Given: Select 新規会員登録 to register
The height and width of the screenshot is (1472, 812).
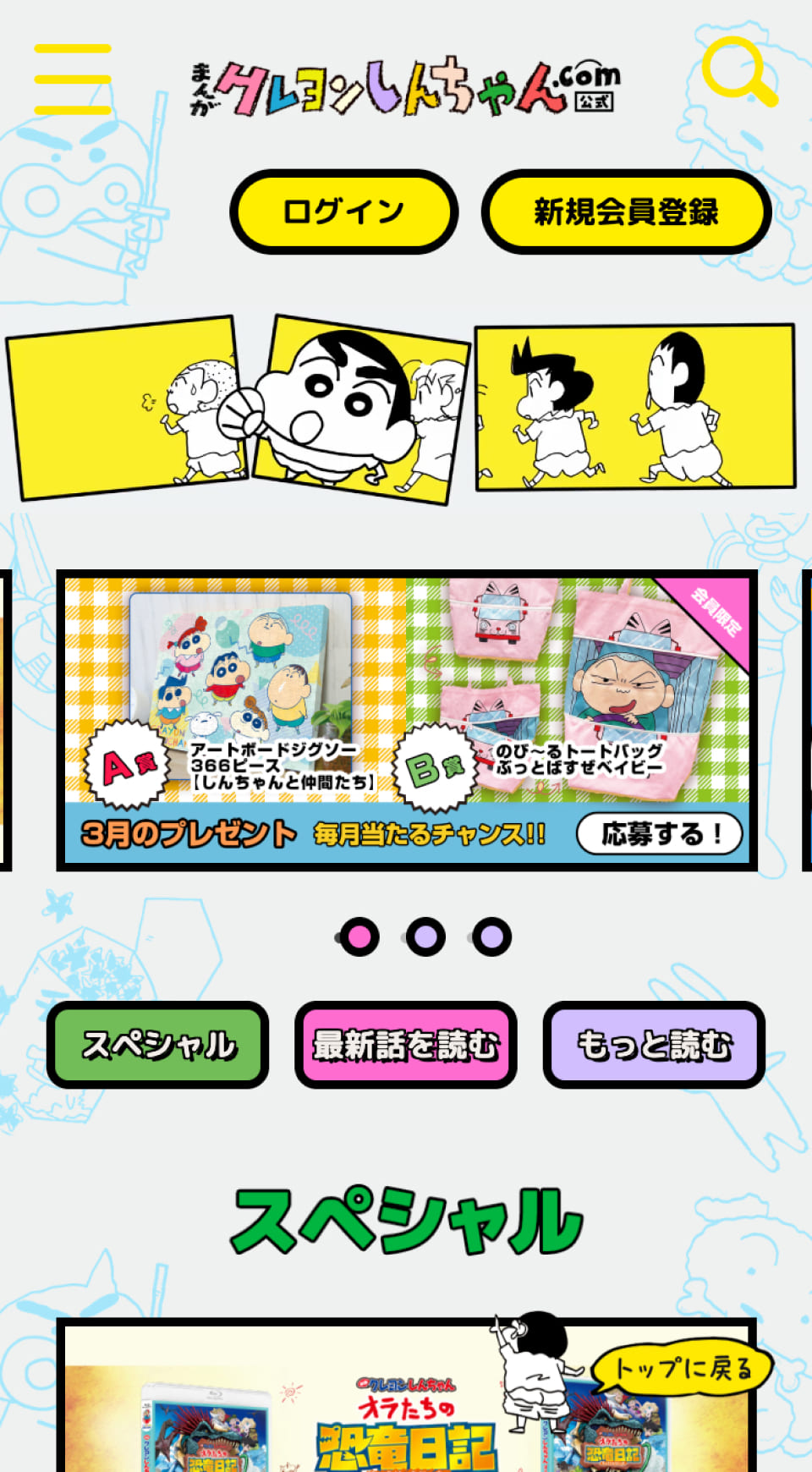Looking at the screenshot, I should click(626, 211).
